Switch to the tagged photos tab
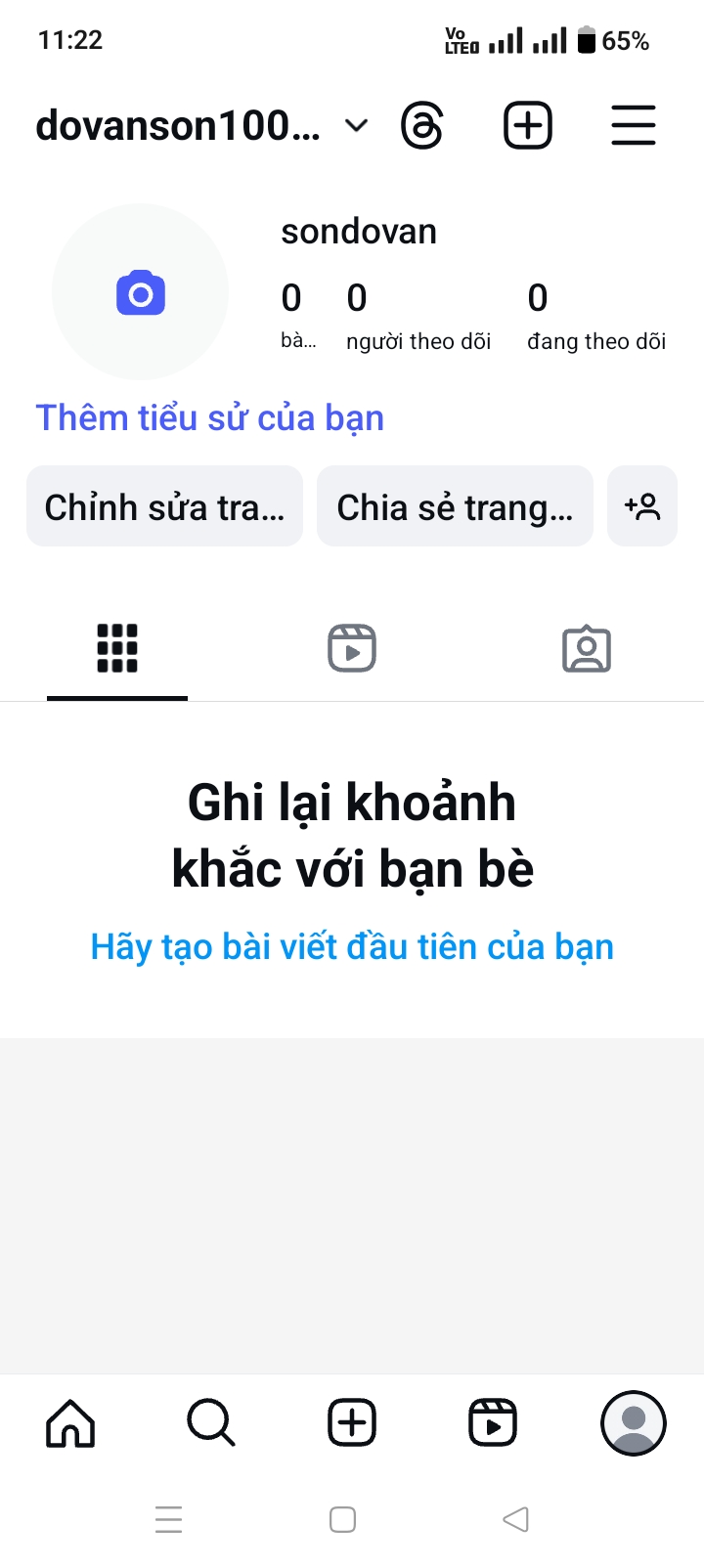 pyautogui.click(x=587, y=648)
